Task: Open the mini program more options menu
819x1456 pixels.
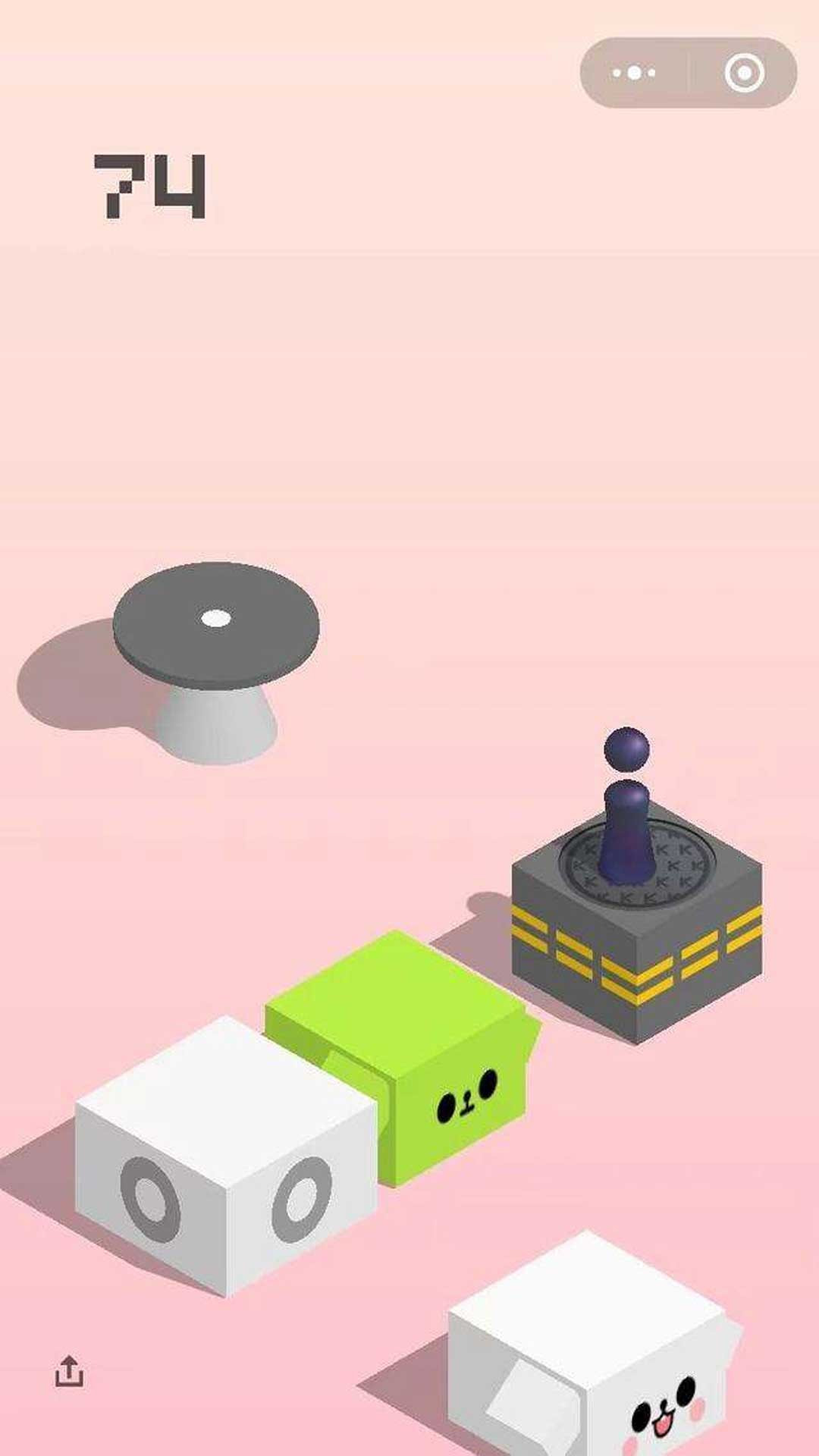Action: coord(634,73)
